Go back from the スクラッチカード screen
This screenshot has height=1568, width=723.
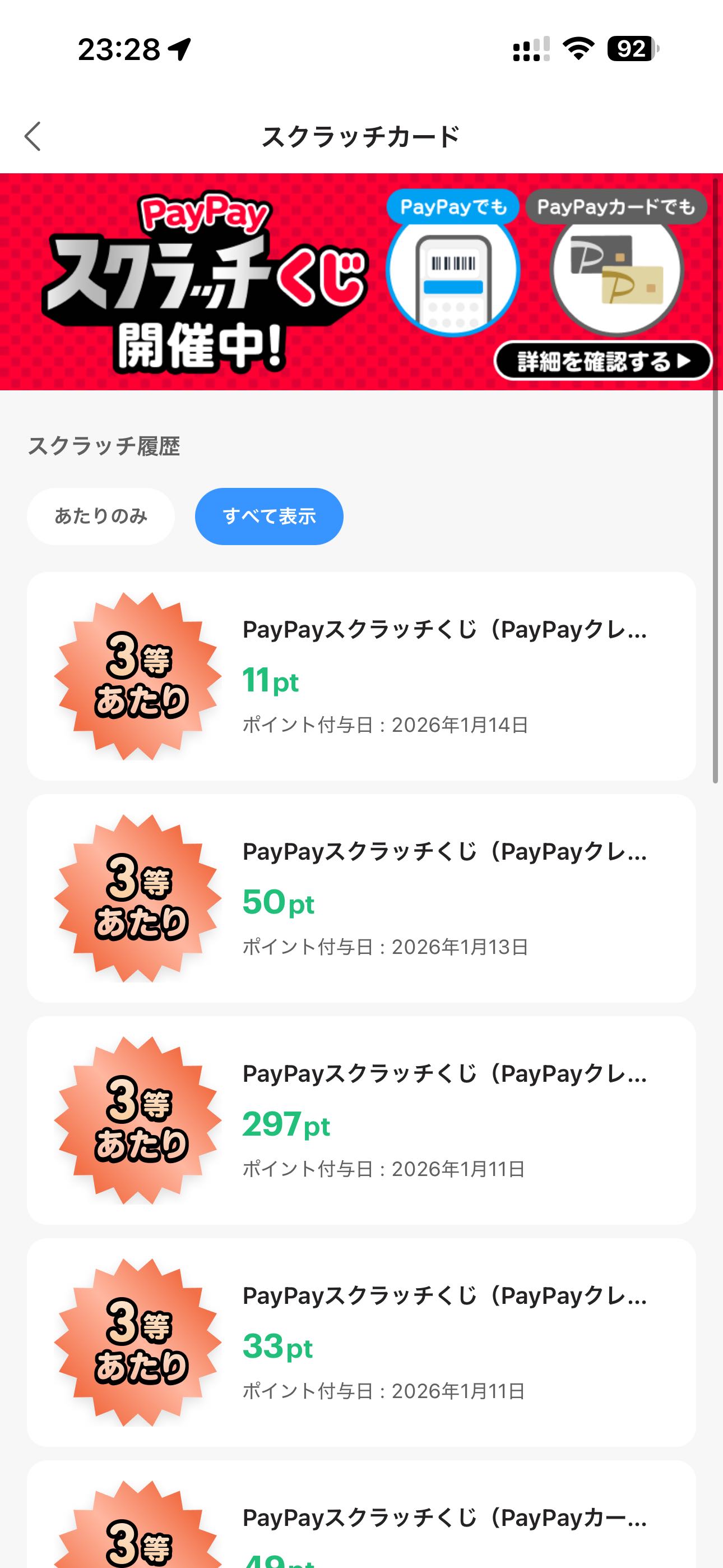tap(33, 136)
